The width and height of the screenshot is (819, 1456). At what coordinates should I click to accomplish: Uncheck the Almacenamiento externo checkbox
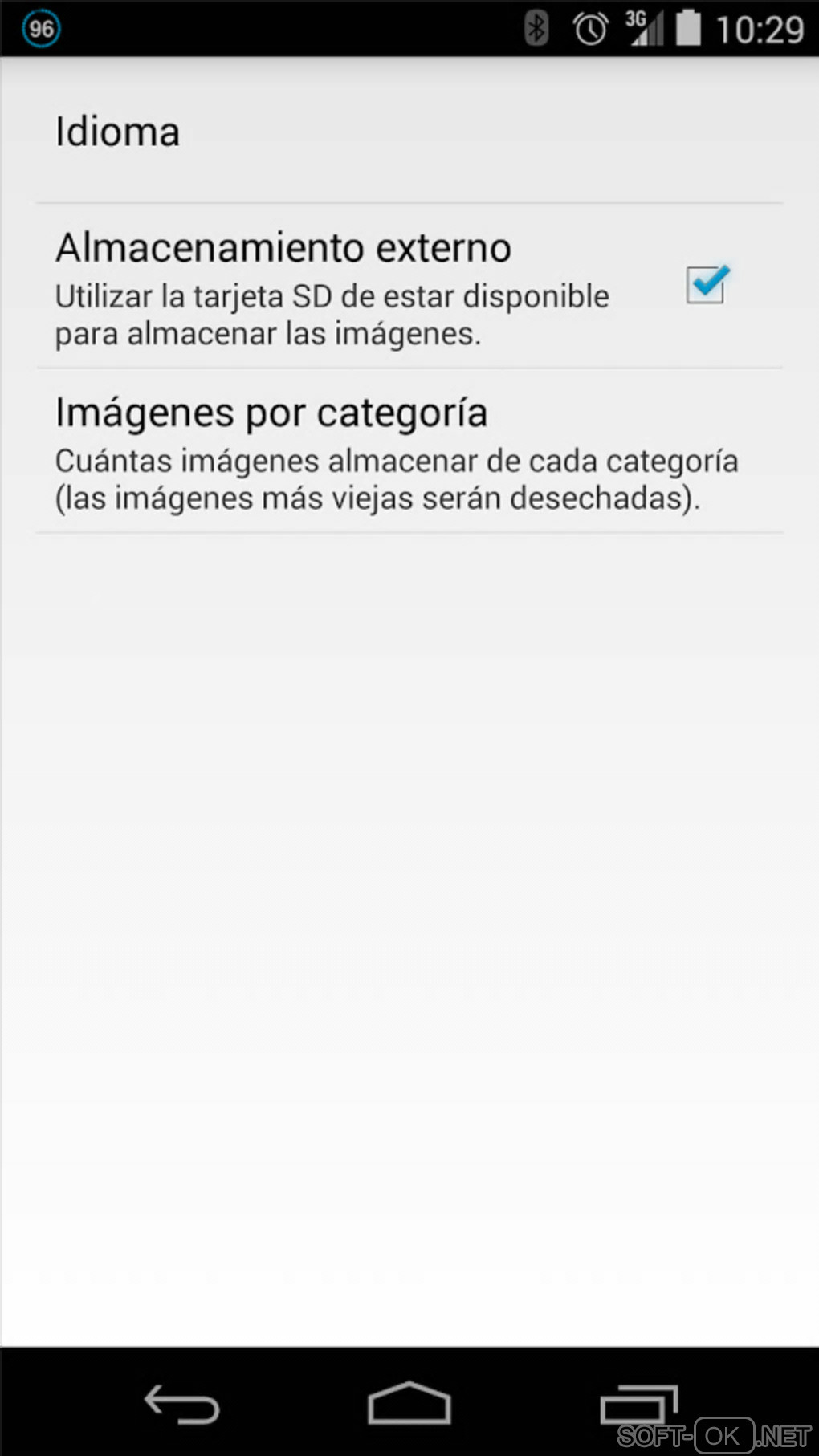[707, 285]
